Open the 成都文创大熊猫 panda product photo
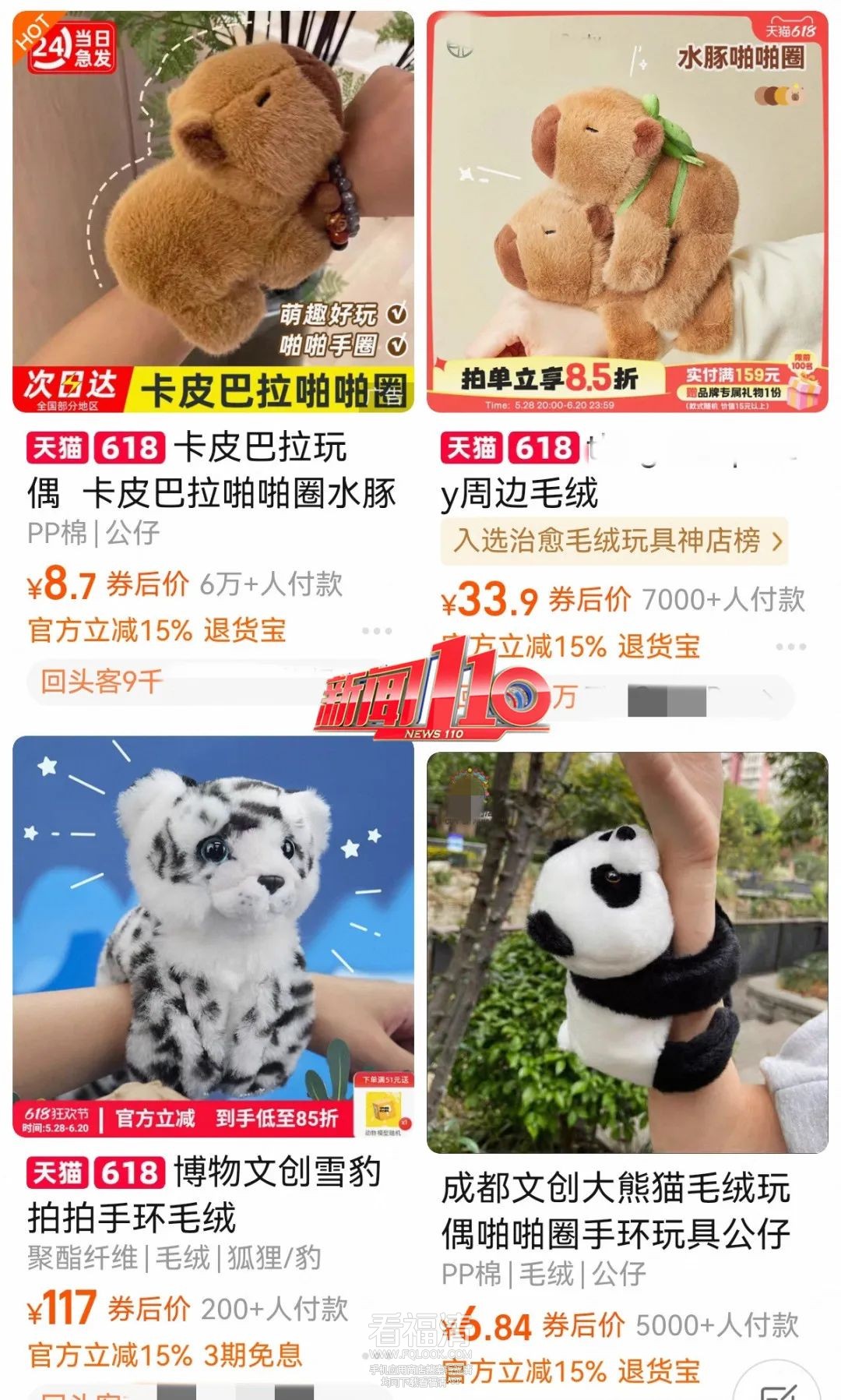Viewport: 841px width, 1400px height. coord(628,952)
